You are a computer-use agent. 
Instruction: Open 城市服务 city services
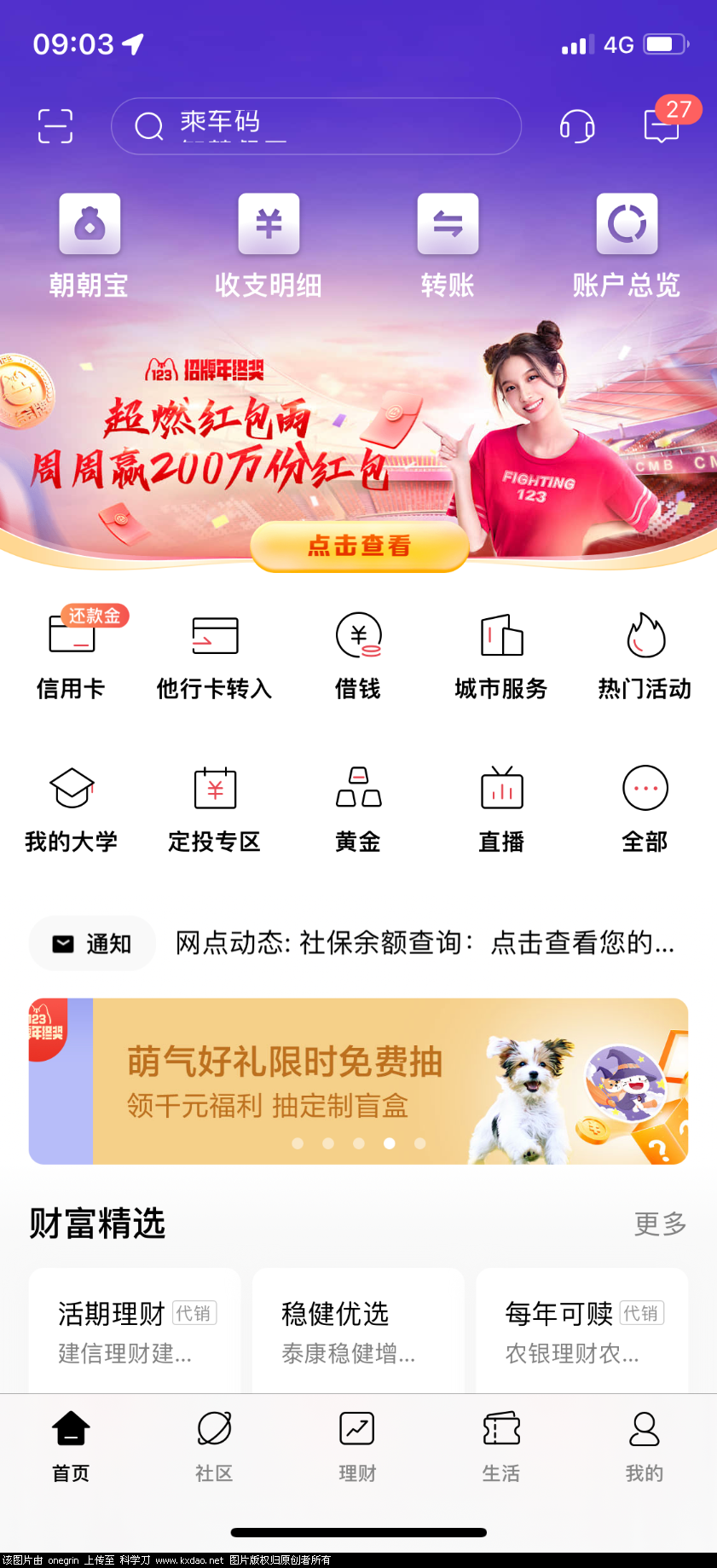(500, 657)
